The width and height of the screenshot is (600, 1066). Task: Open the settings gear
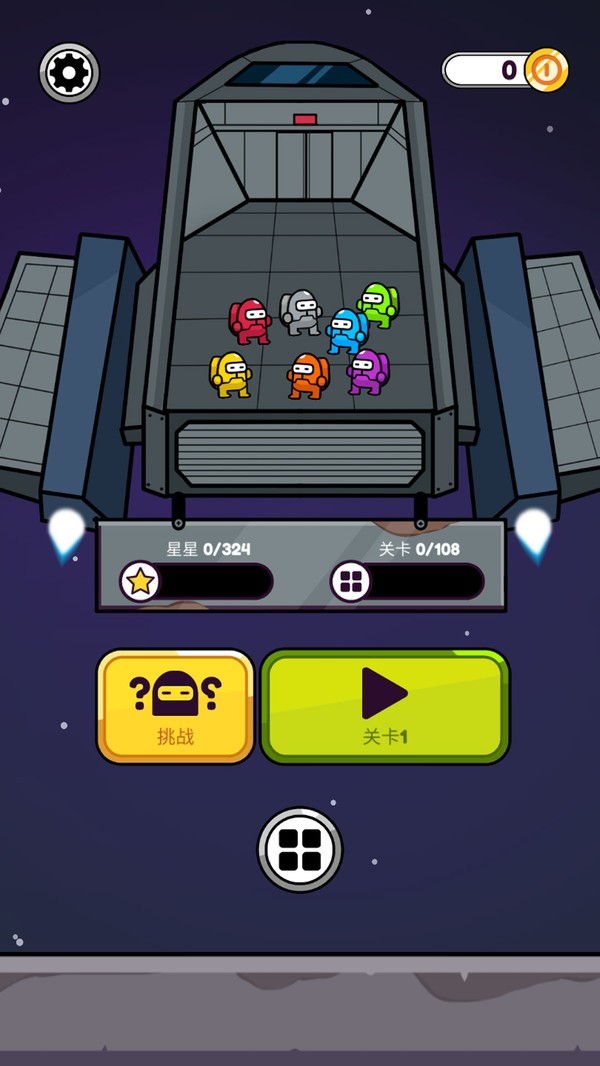click(x=69, y=72)
